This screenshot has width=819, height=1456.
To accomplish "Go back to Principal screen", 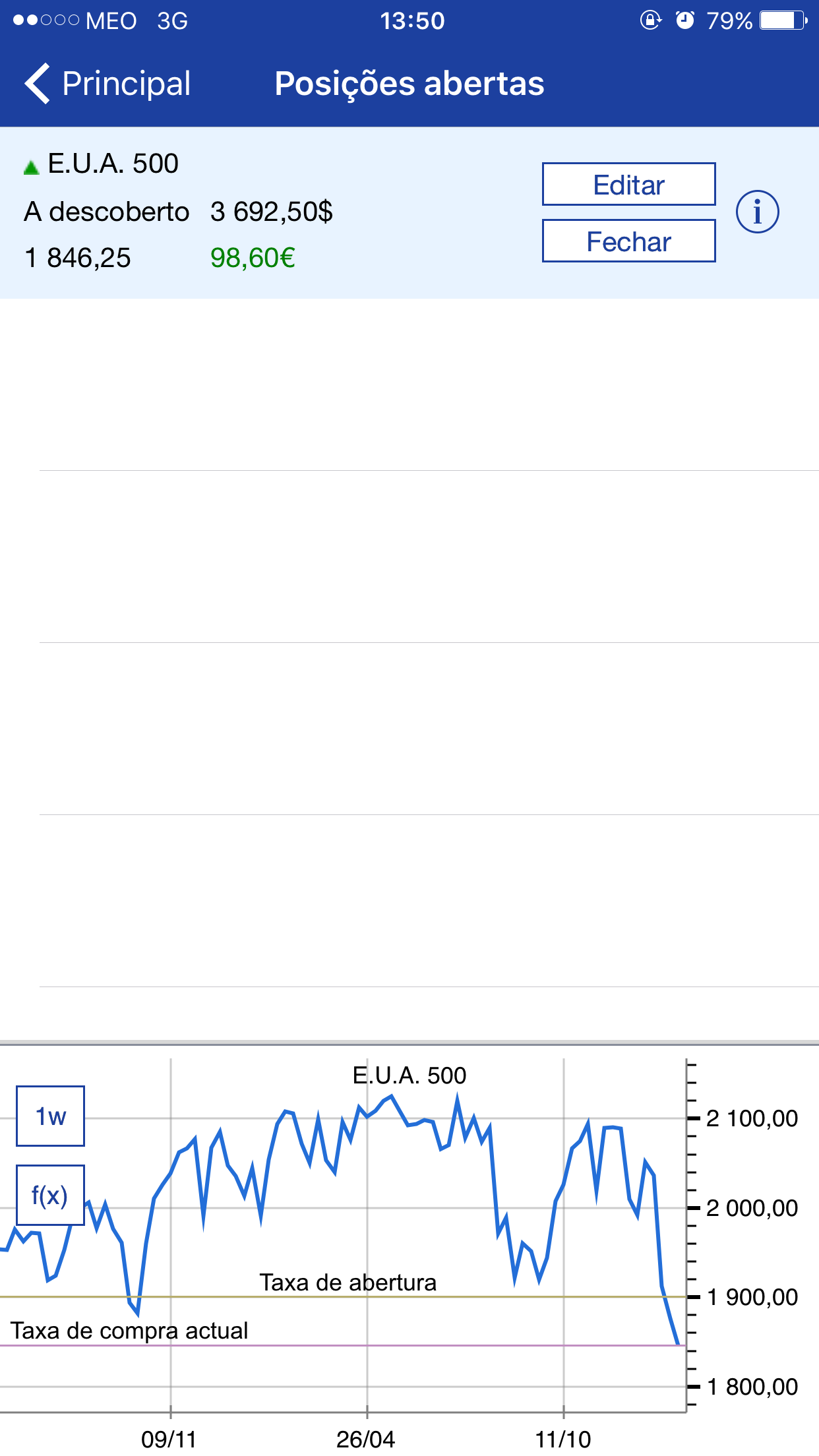I will pyautogui.click(x=107, y=84).
